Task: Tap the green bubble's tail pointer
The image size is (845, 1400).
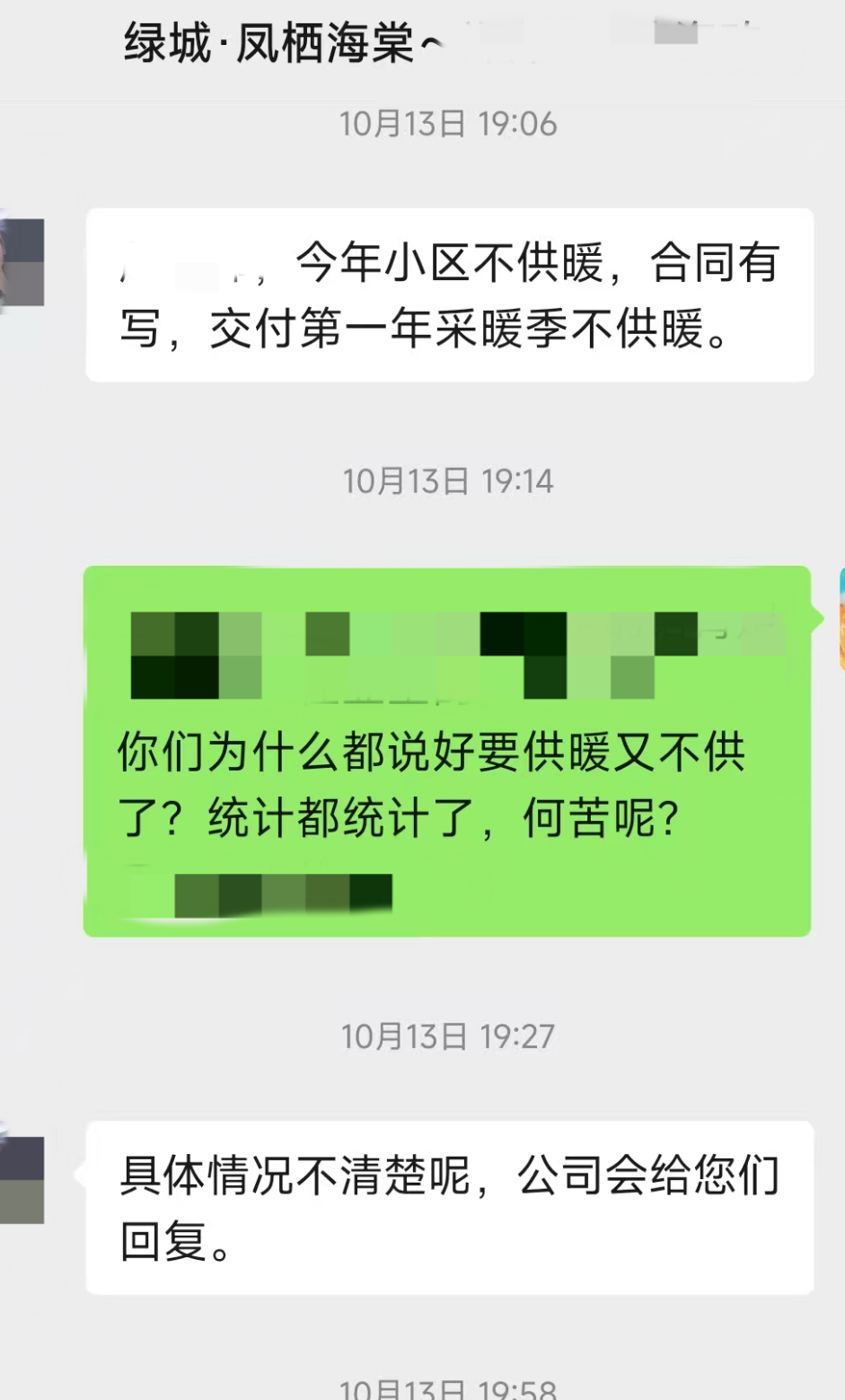Action: pos(822,618)
